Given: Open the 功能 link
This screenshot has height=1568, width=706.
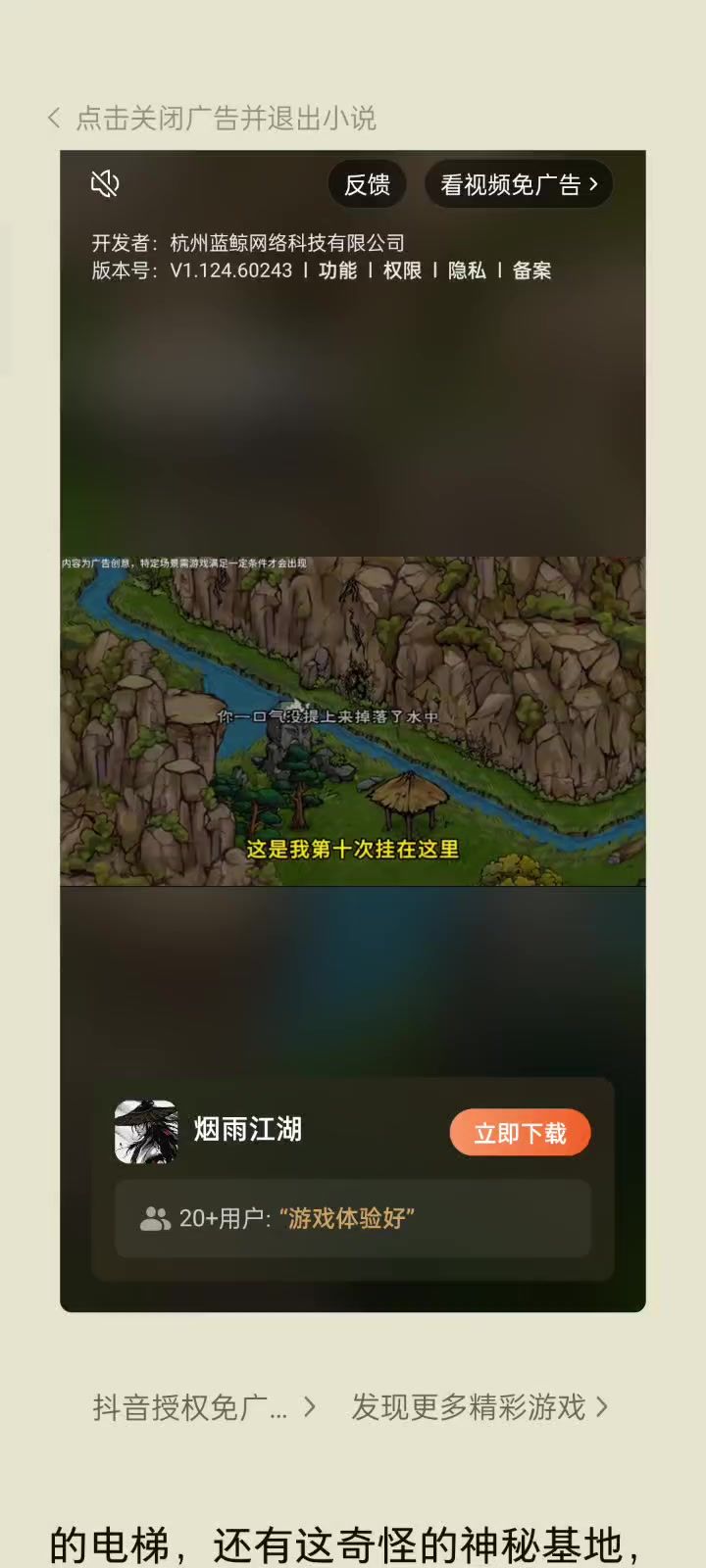Looking at the screenshot, I should pyautogui.click(x=337, y=270).
